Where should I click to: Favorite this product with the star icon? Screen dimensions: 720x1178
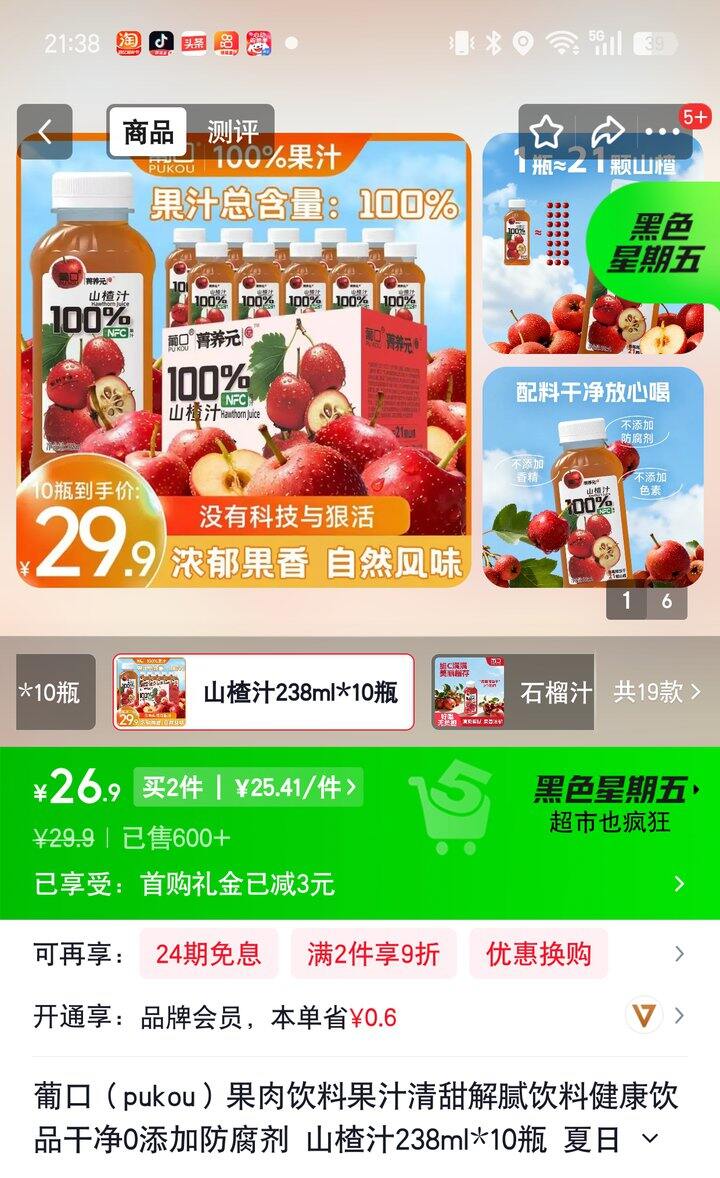(547, 131)
